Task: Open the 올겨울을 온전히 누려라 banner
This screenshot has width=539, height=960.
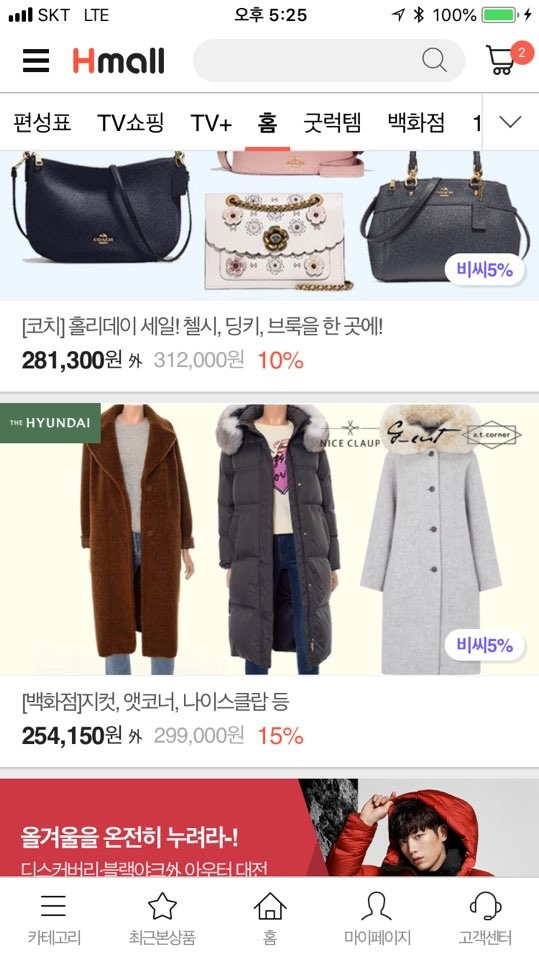Action: (270, 828)
